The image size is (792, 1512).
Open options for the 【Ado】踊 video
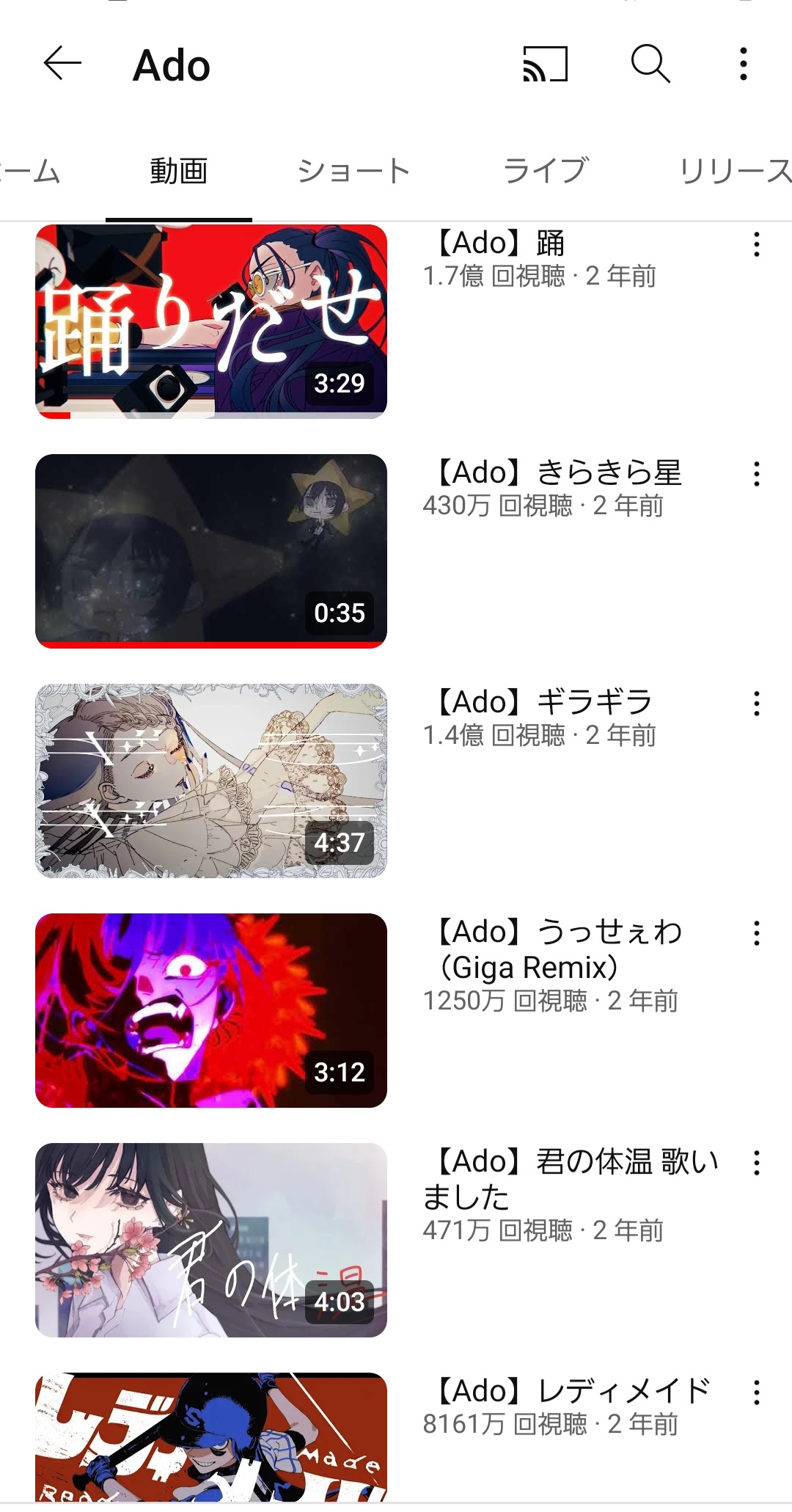(757, 244)
